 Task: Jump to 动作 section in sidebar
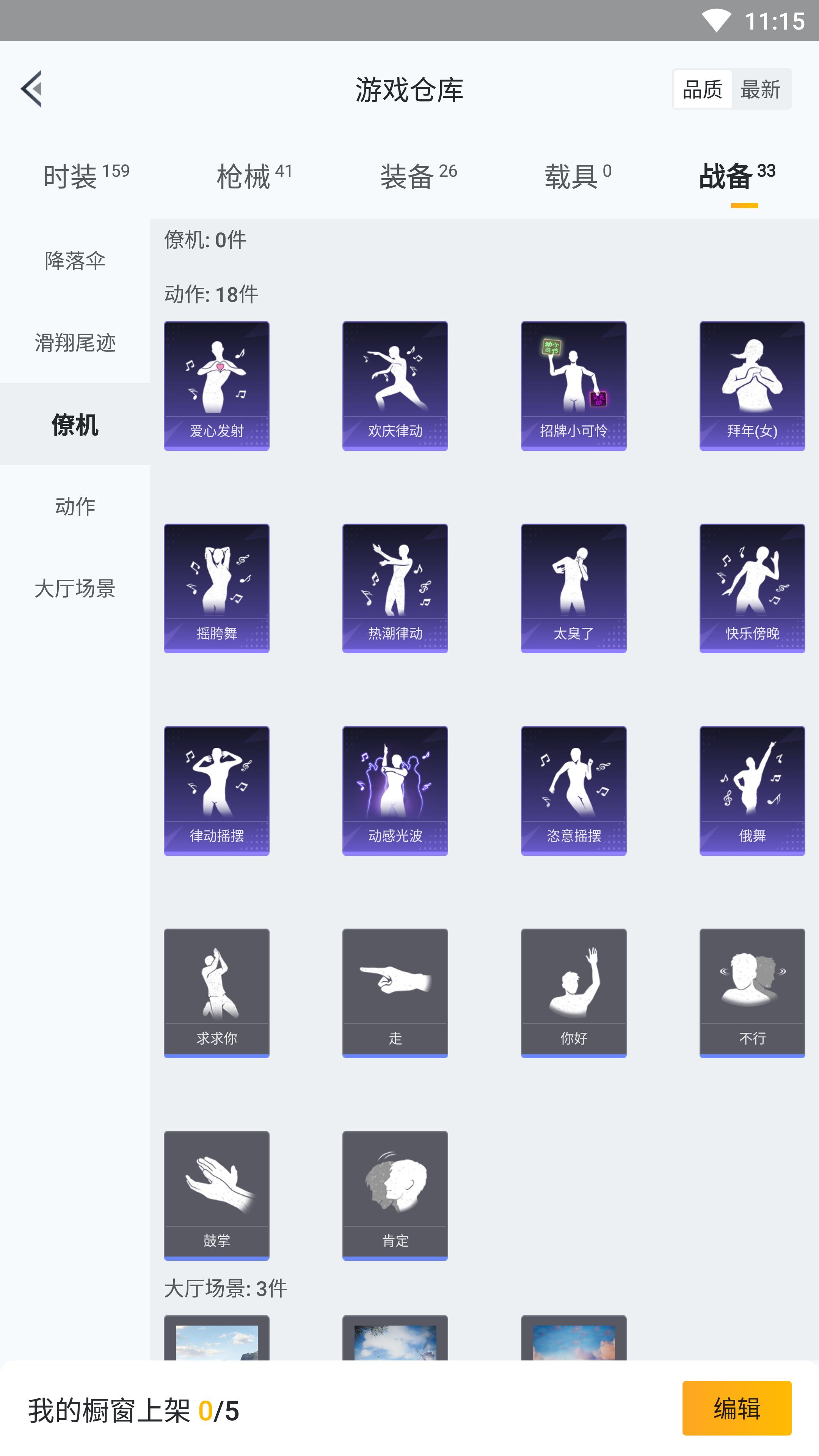click(75, 506)
